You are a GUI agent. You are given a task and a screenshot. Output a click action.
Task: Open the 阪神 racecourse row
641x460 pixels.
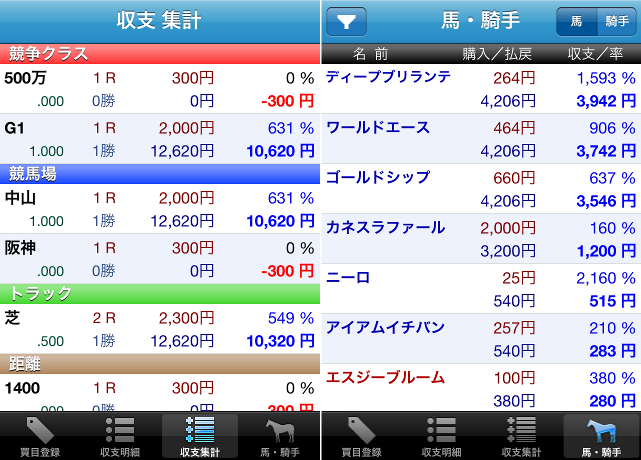(160, 259)
